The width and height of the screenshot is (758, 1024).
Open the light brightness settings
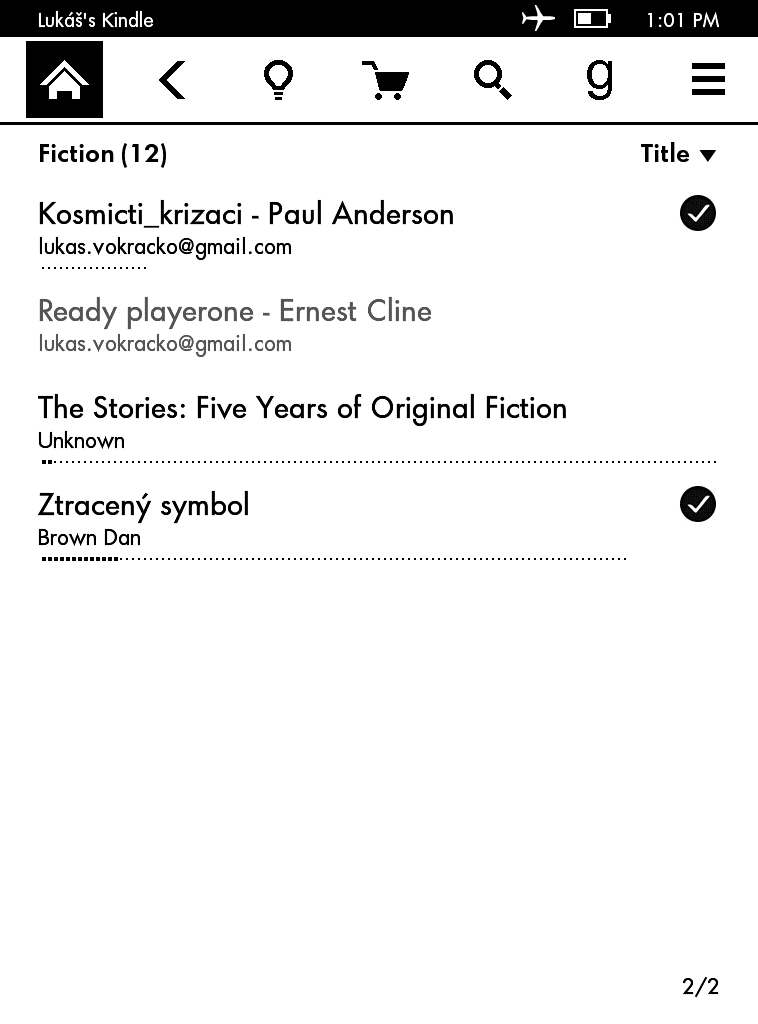click(x=278, y=80)
